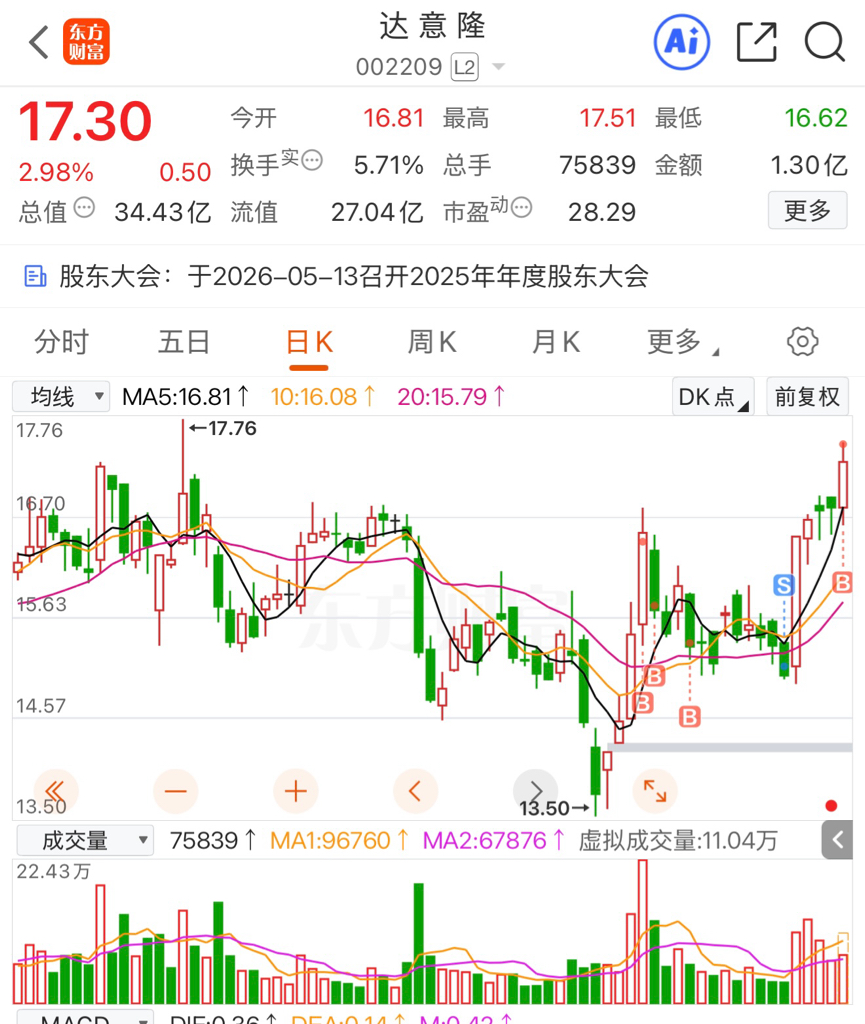865x1024 pixels.
Task: Expand the stock code dropdown arrow
Action: 498,67
